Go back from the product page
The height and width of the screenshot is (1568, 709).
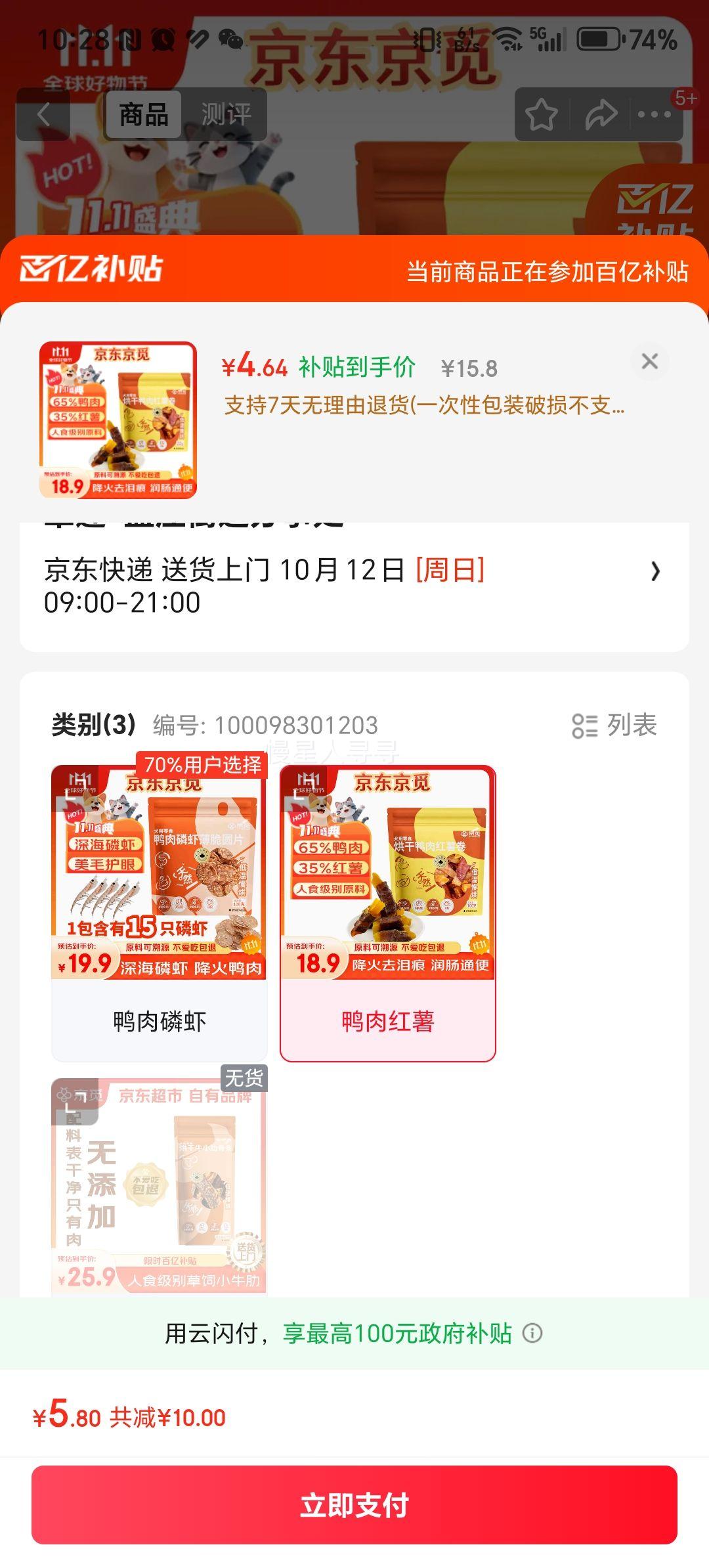click(43, 115)
